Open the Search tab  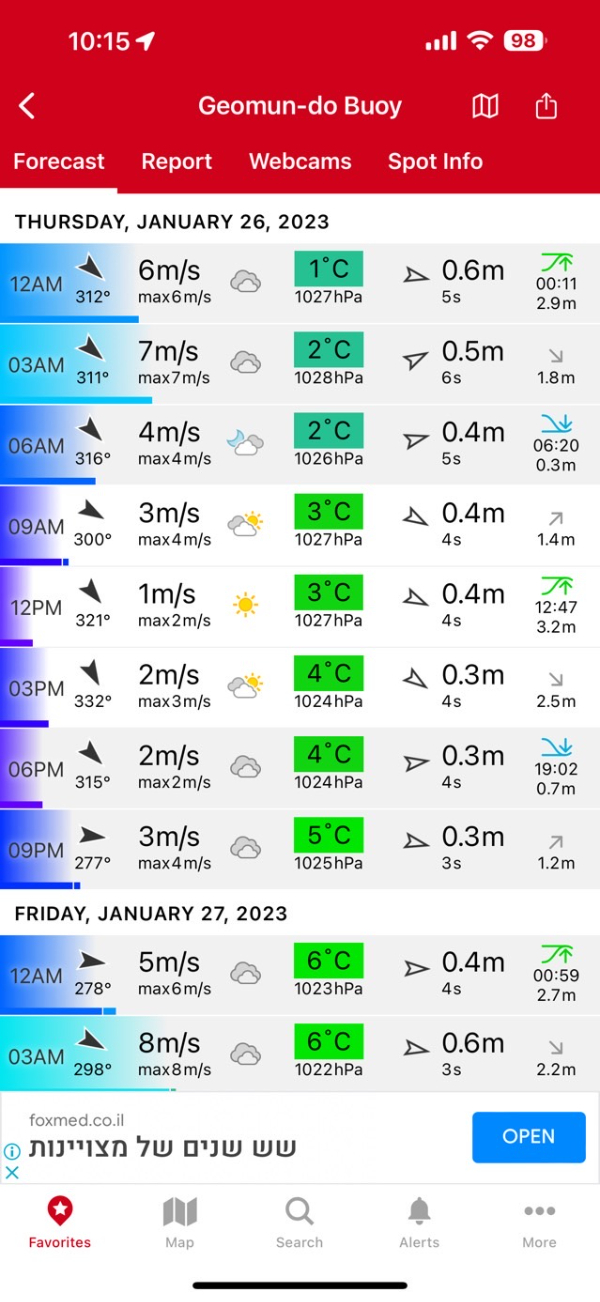tap(299, 1223)
